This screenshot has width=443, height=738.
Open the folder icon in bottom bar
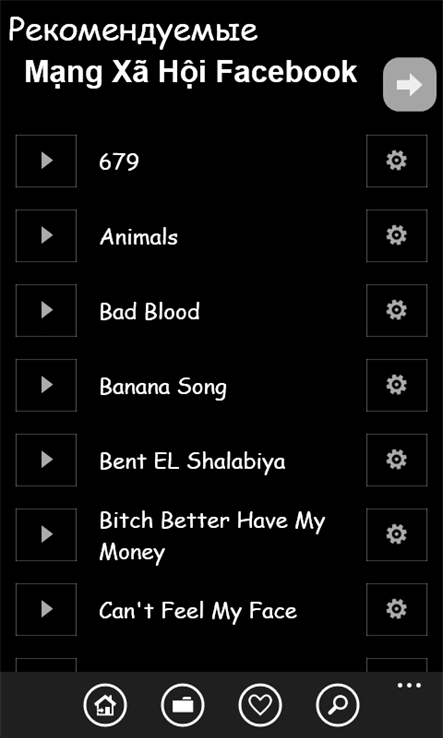point(183,706)
